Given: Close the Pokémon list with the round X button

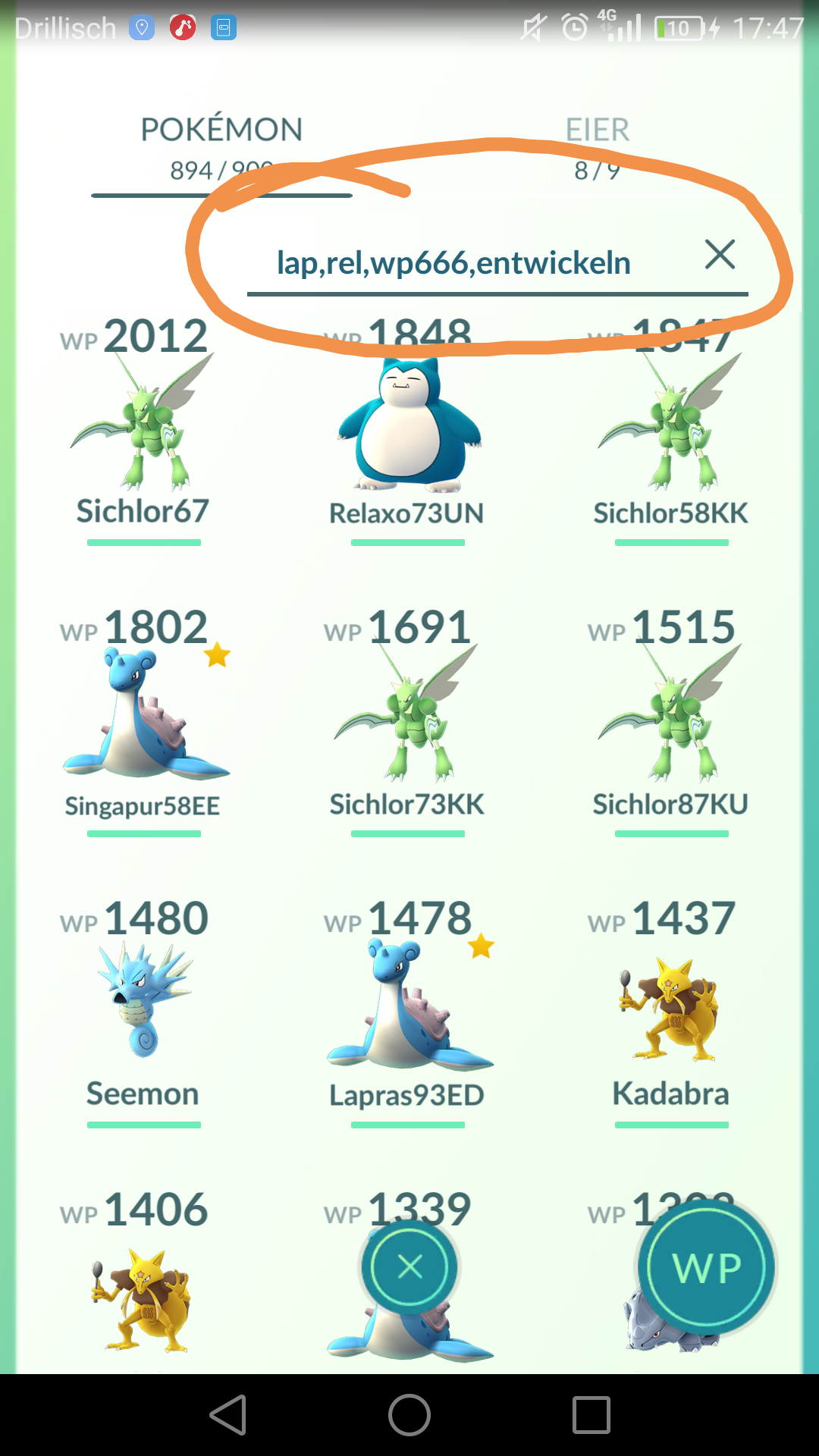Looking at the screenshot, I should (x=409, y=1266).
